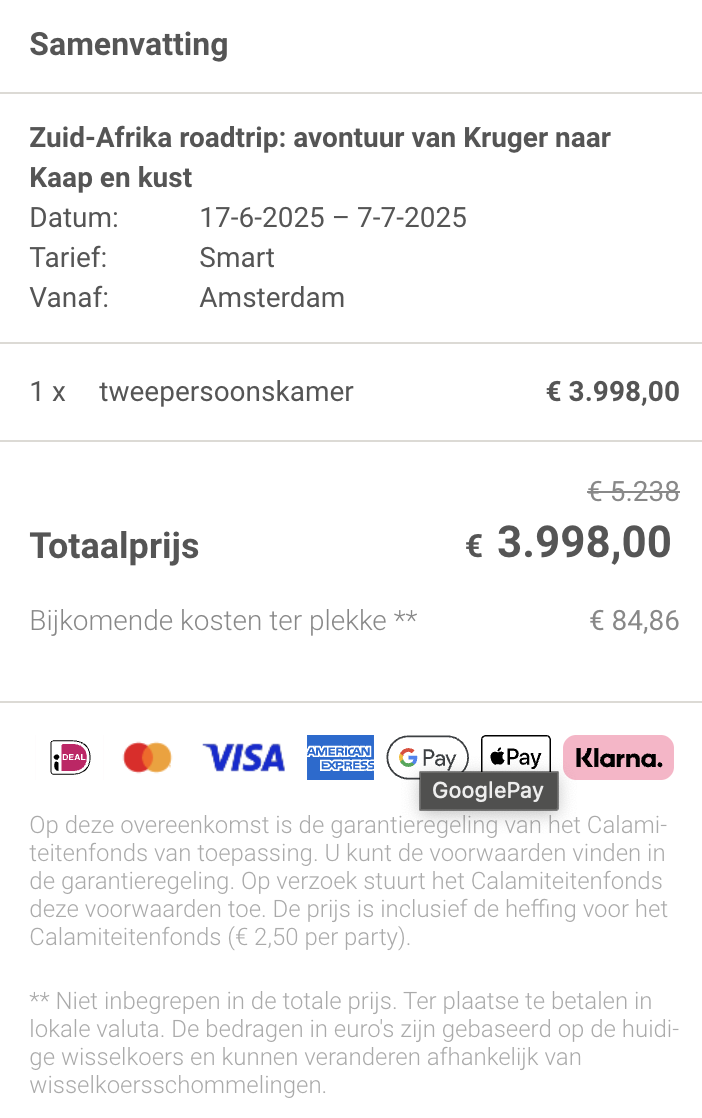Select the VISA payment icon
This screenshot has width=702, height=1118.
243,757
